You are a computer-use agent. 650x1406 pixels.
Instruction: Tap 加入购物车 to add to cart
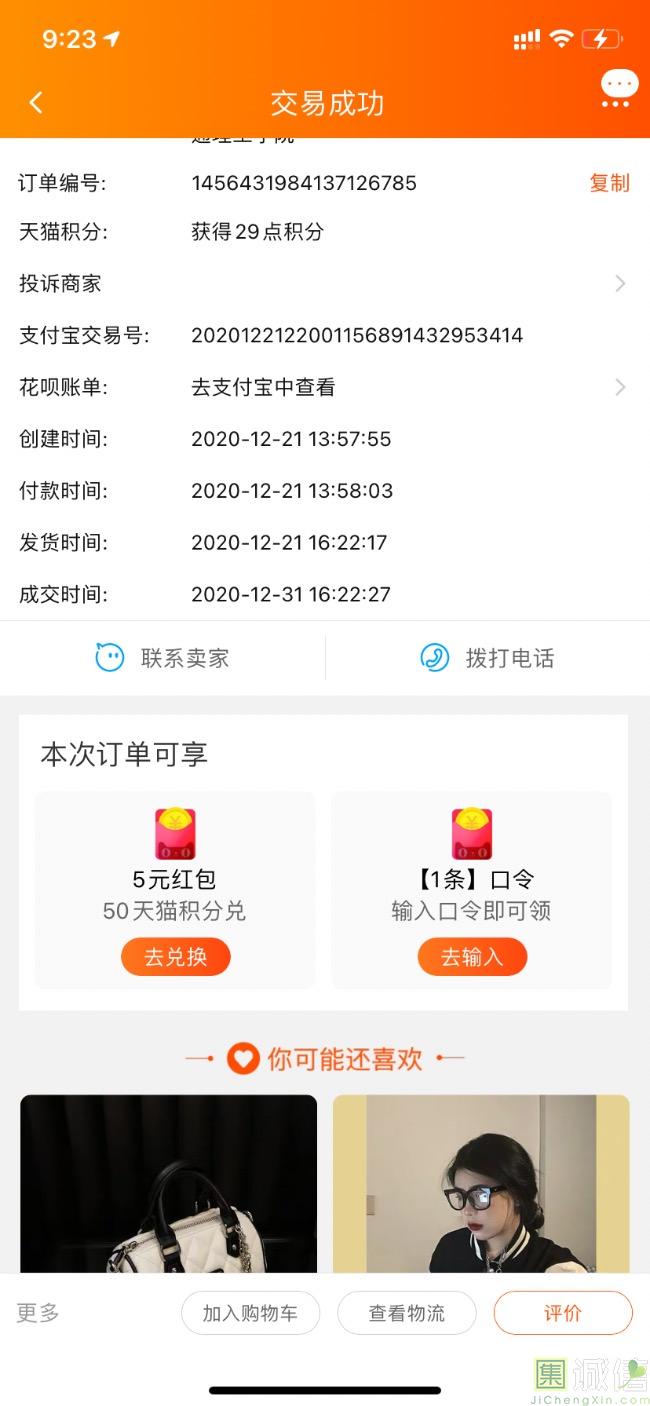[250, 1313]
